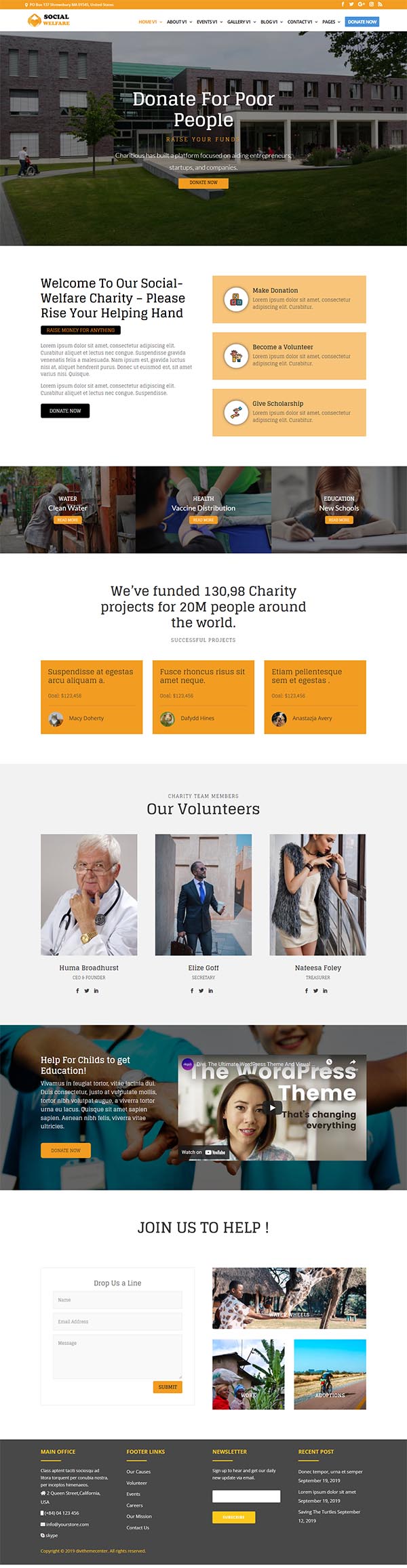Open the Make Donation card
407x1568 pixels.
tap(289, 299)
